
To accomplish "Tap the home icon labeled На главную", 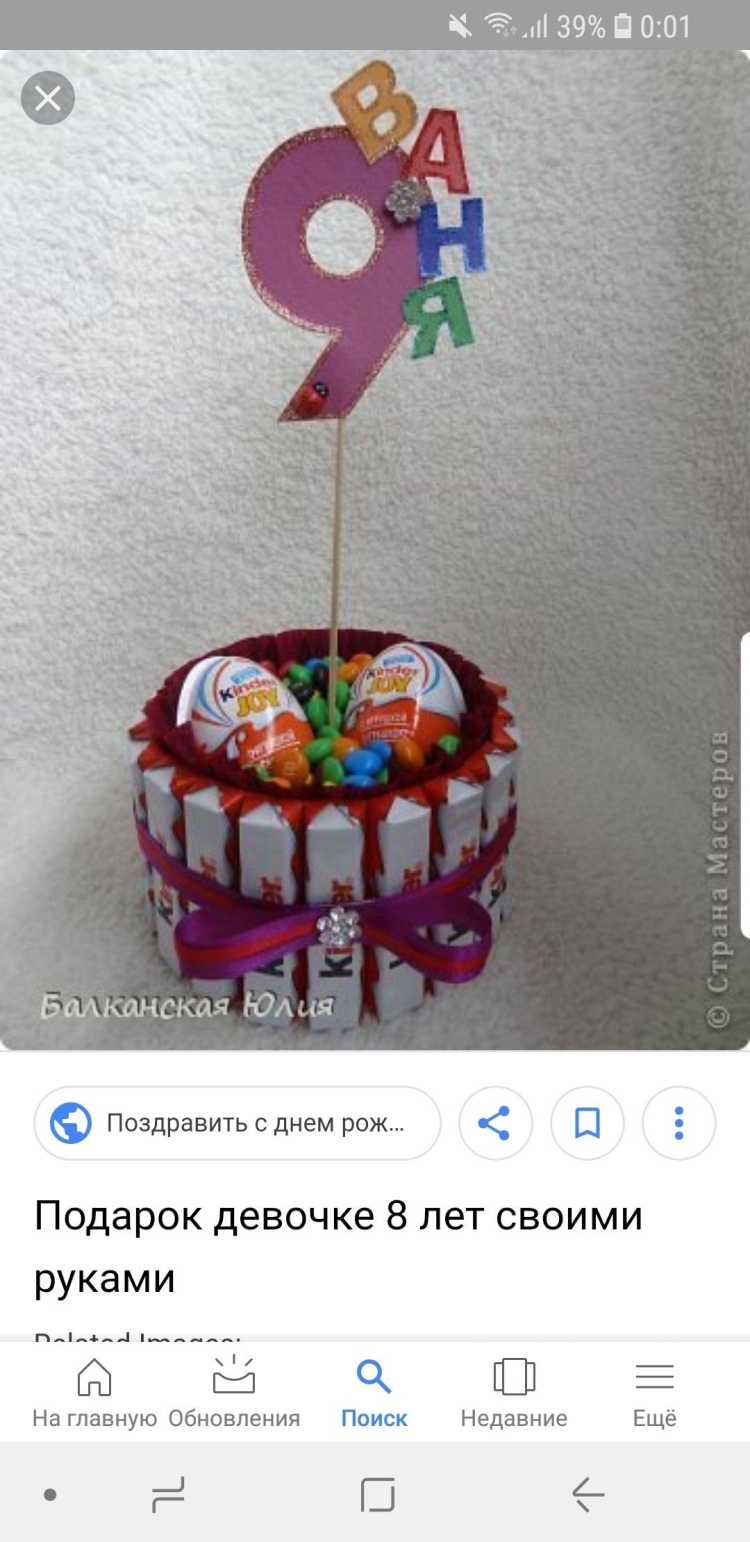I will (x=93, y=1377).
